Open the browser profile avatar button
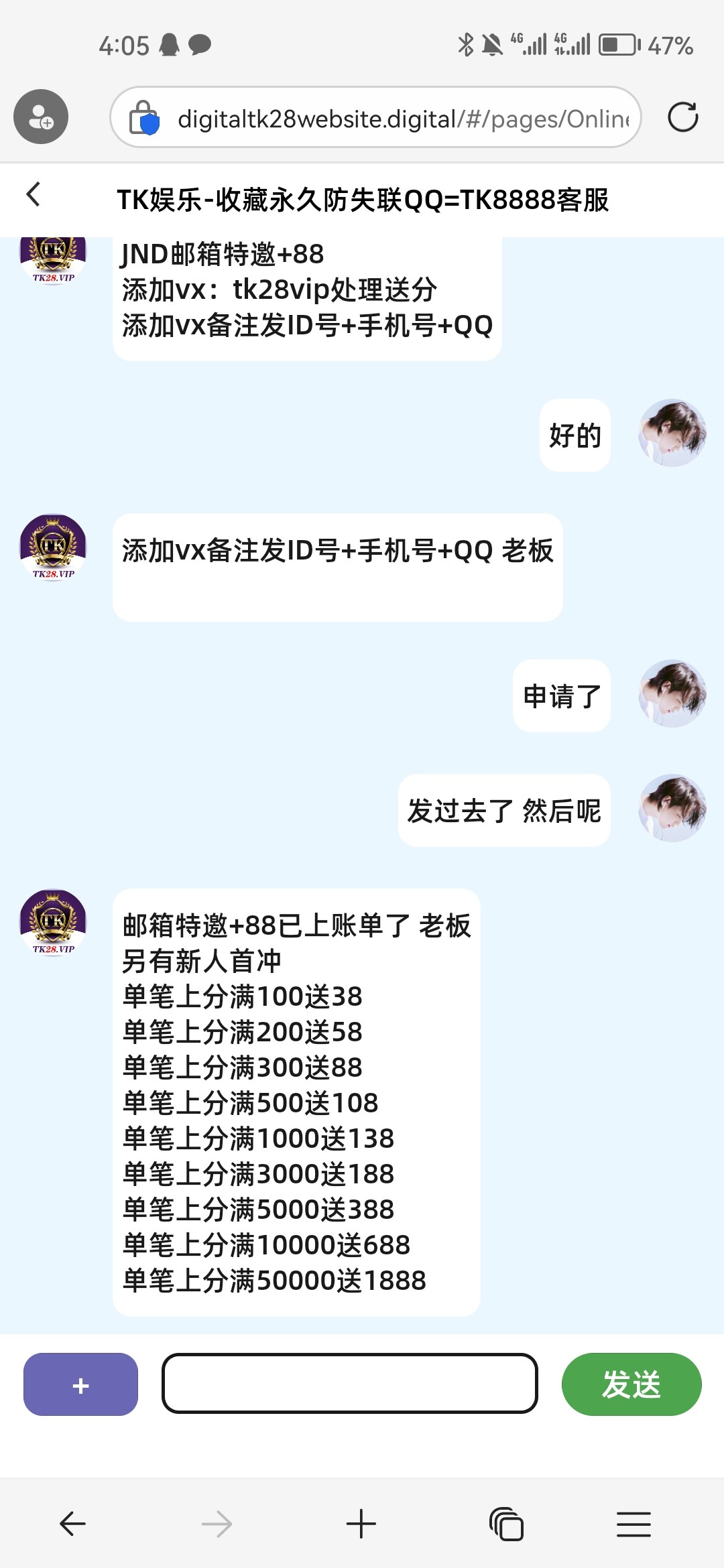Viewport: 724px width, 1568px height. coord(41,117)
